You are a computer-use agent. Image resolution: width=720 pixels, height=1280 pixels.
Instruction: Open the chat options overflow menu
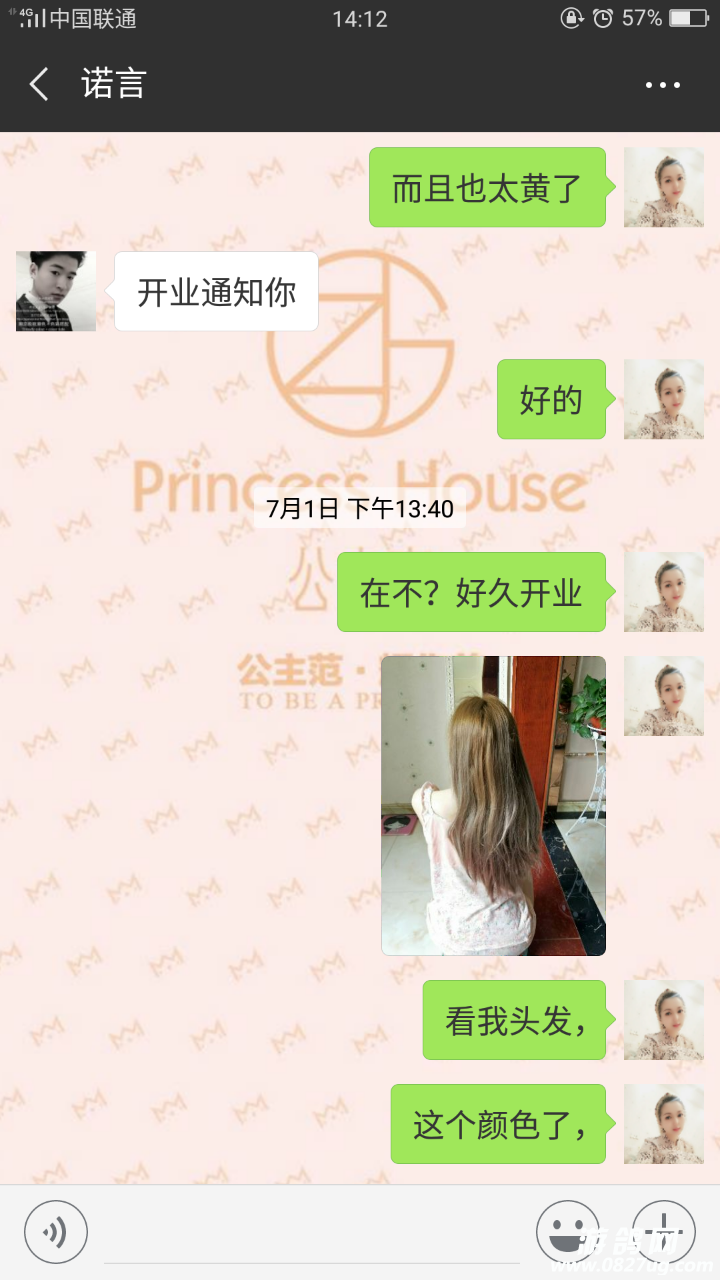pos(662,86)
